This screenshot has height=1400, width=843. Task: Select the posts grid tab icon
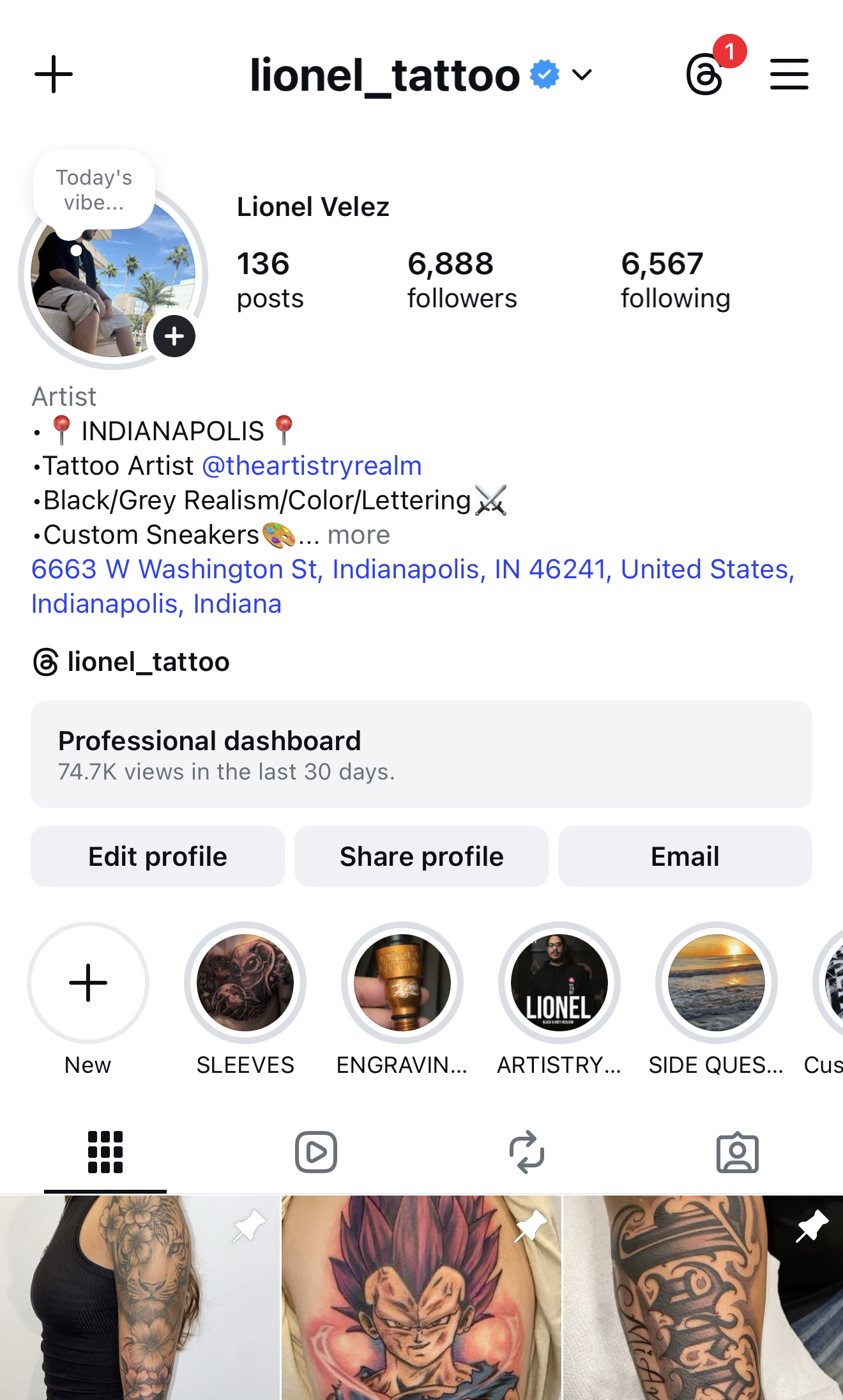(104, 1152)
